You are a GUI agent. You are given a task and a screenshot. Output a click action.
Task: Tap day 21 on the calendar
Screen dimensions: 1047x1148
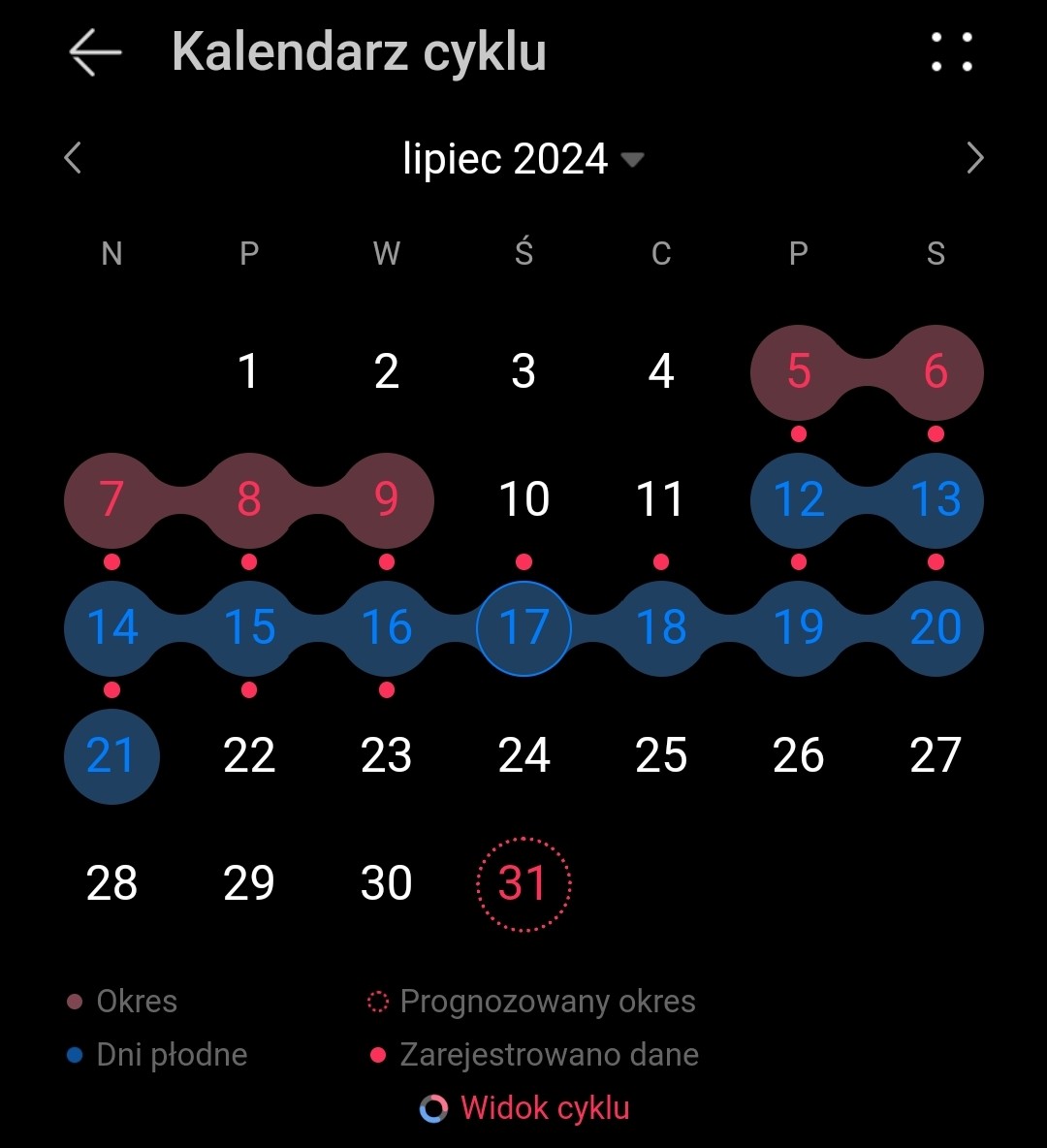coord(111,756)
